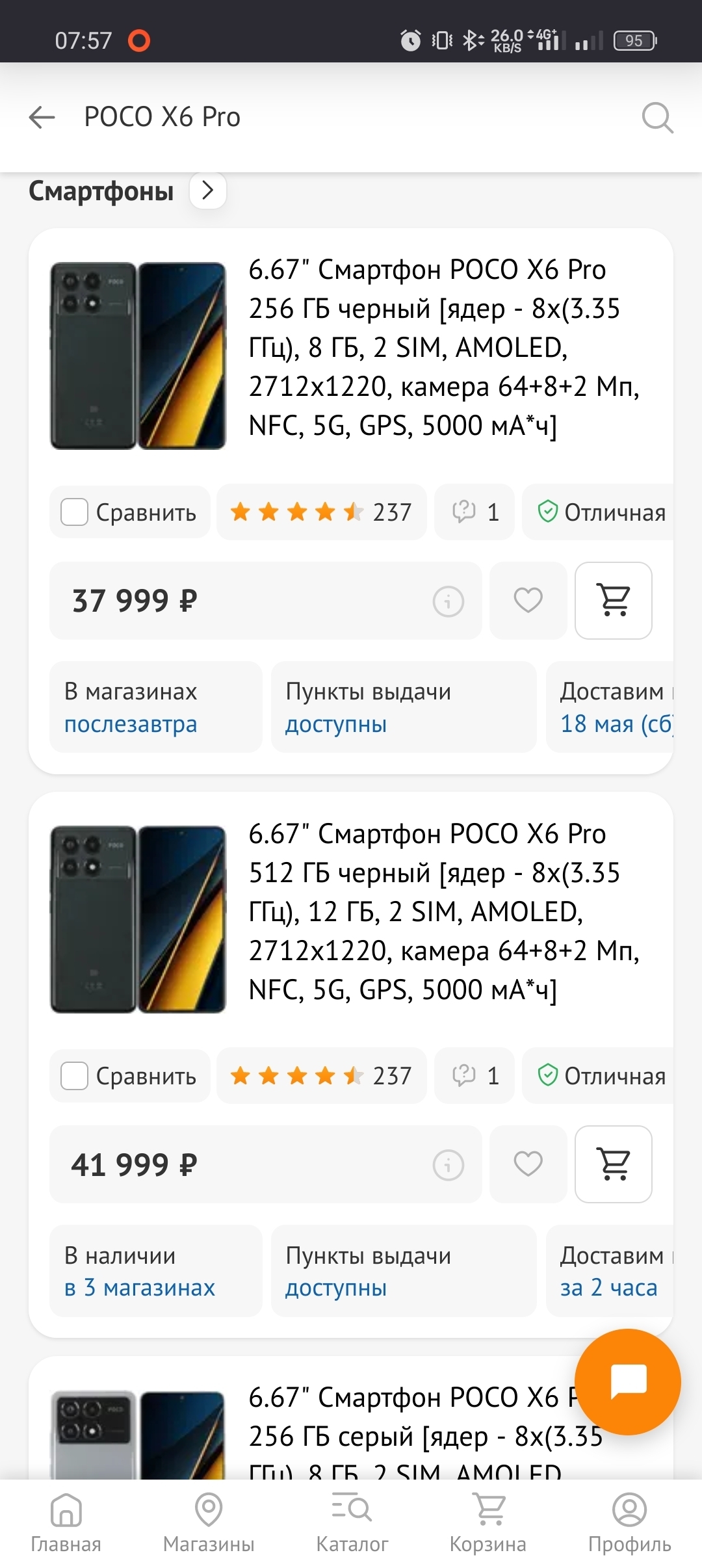Expand the Смартфоны category chevron

tap(207, 190)
